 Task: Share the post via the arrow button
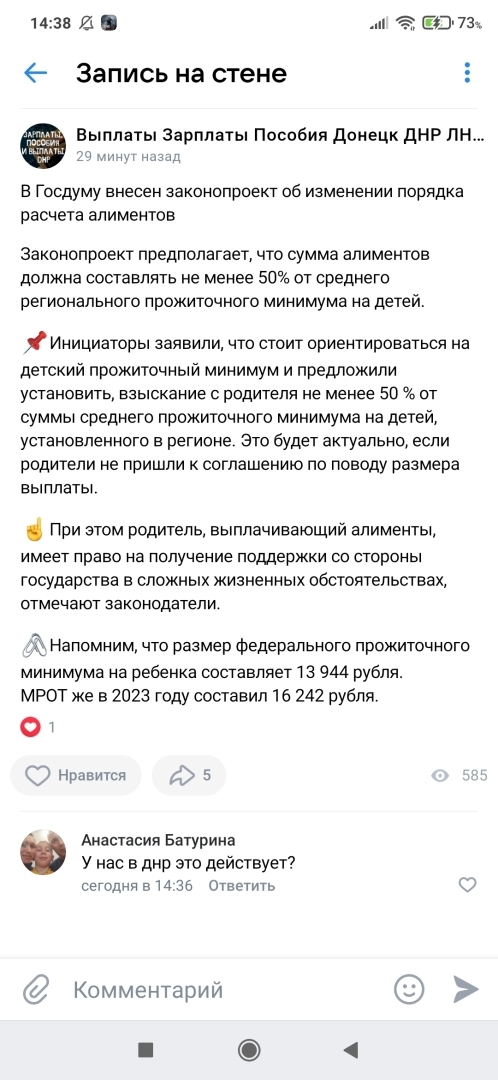click(x=189, y=776)
